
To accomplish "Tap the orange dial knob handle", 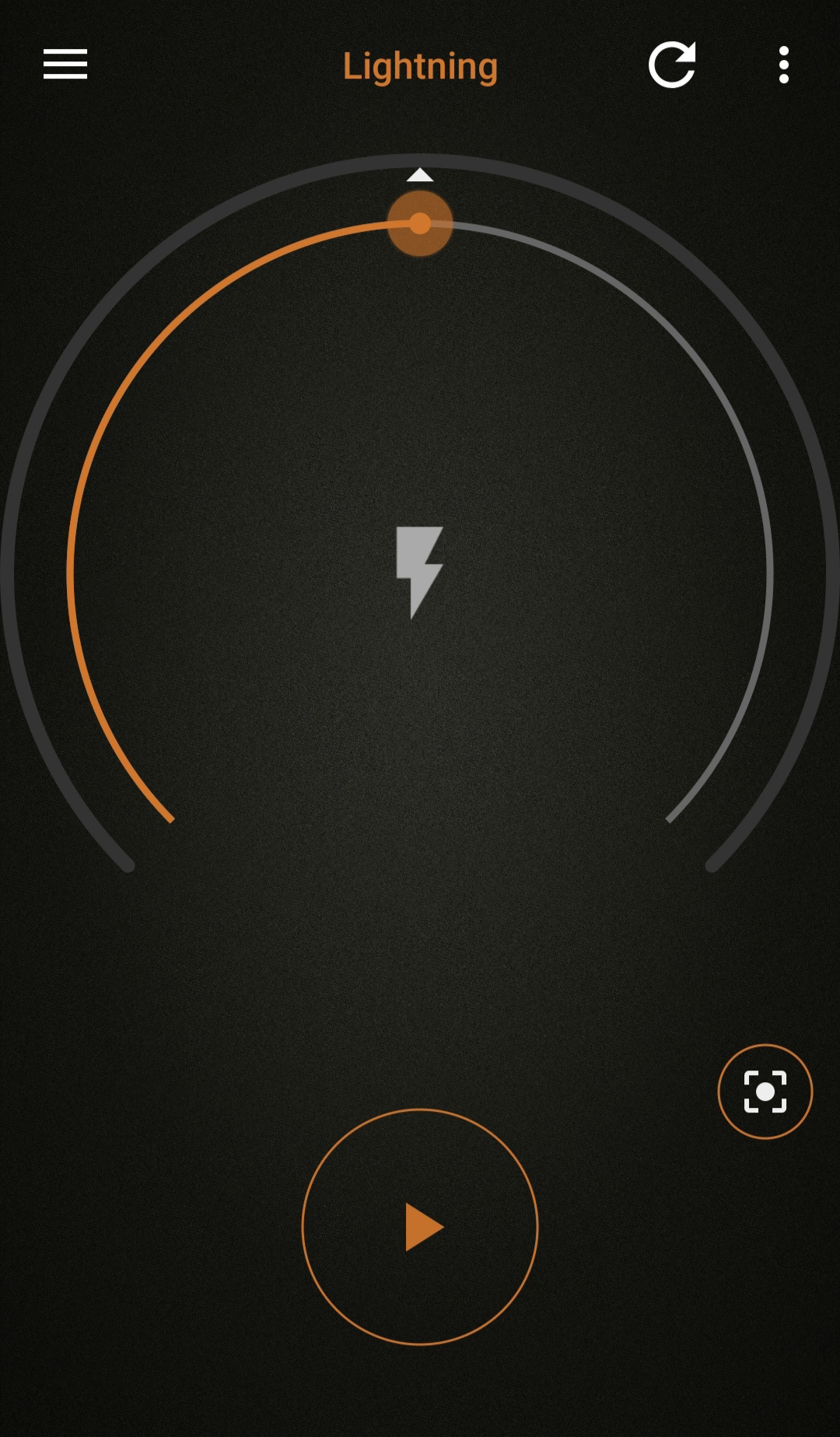I will (420, 223).
